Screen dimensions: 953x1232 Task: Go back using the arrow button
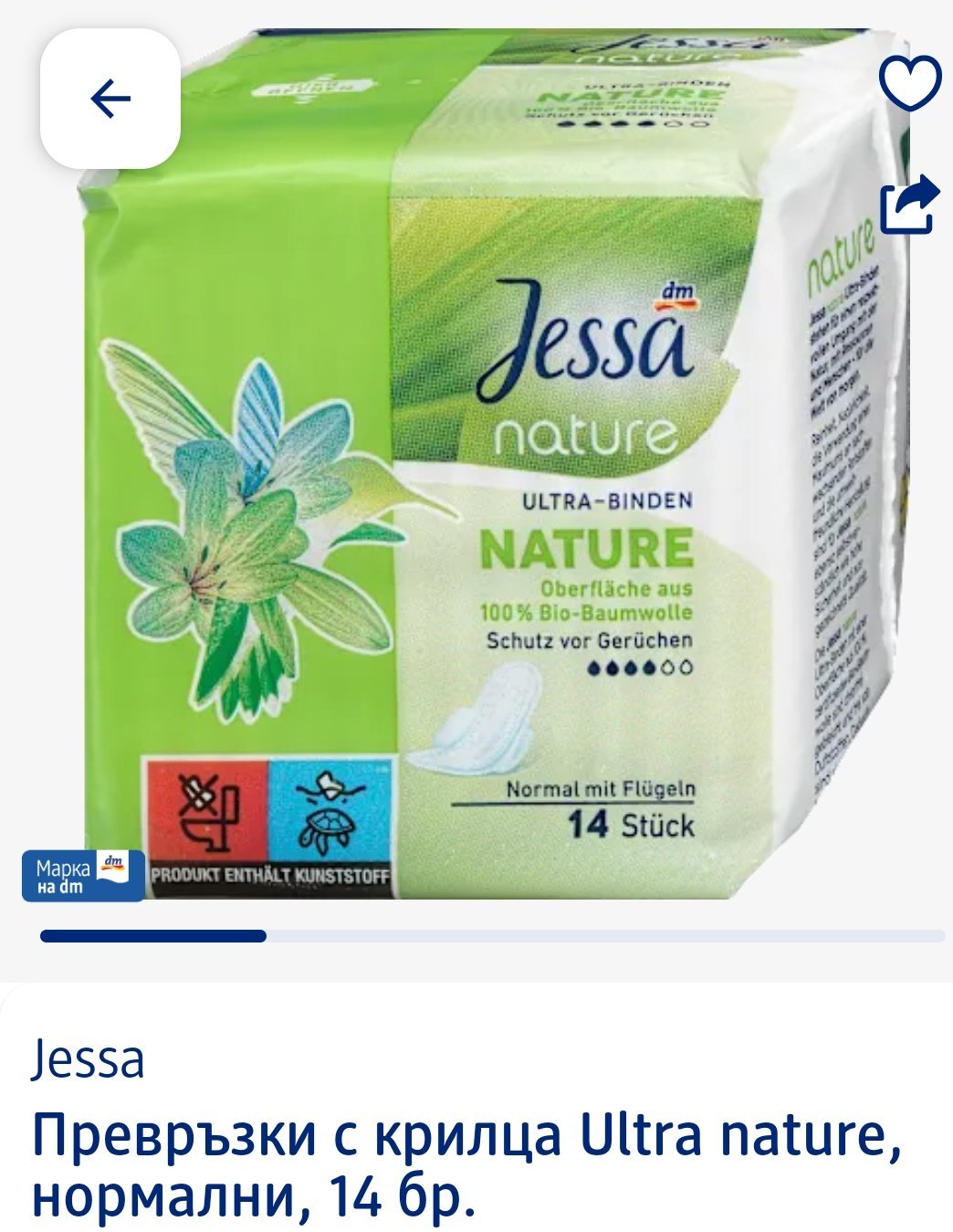click(x=110, y=99)
